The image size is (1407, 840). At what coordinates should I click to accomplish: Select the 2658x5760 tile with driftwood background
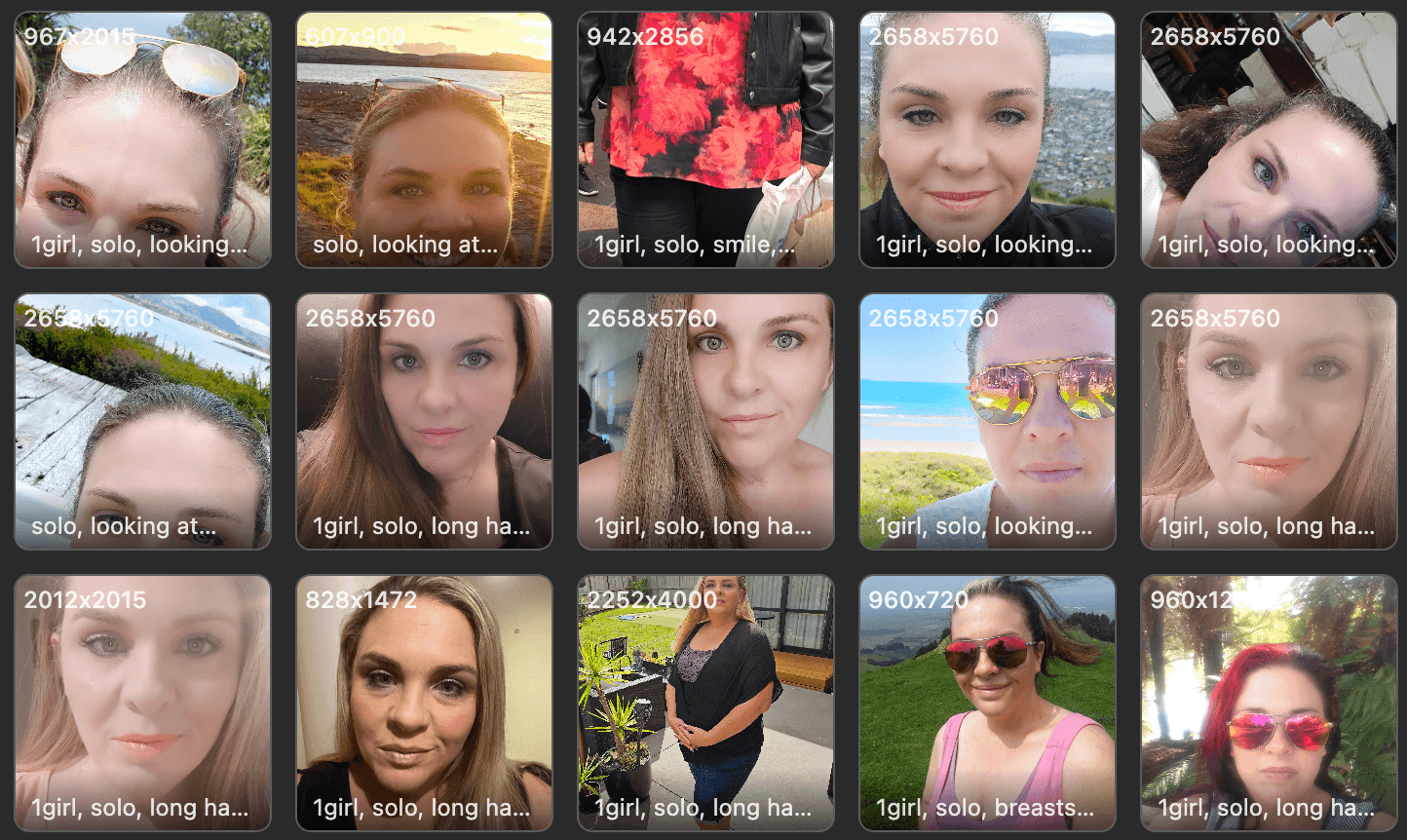click(x=142, y=421)
